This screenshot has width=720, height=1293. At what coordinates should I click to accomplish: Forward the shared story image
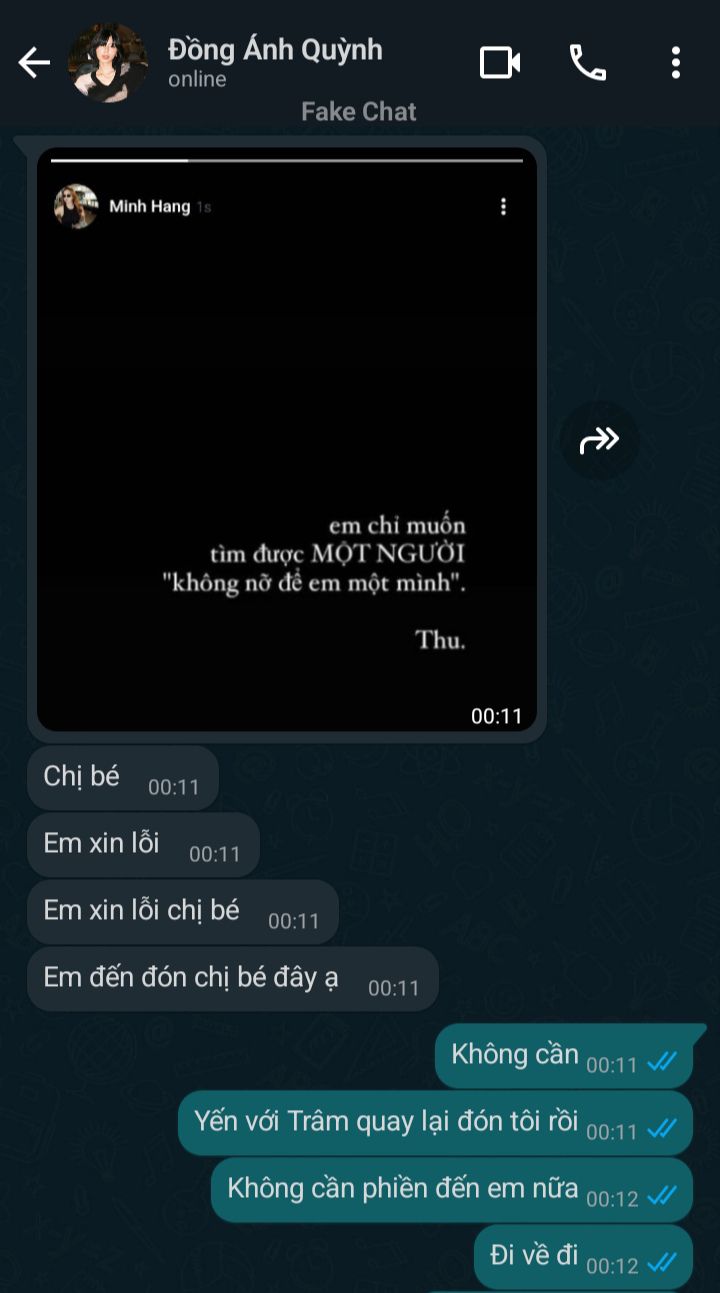tap(599, 440)
